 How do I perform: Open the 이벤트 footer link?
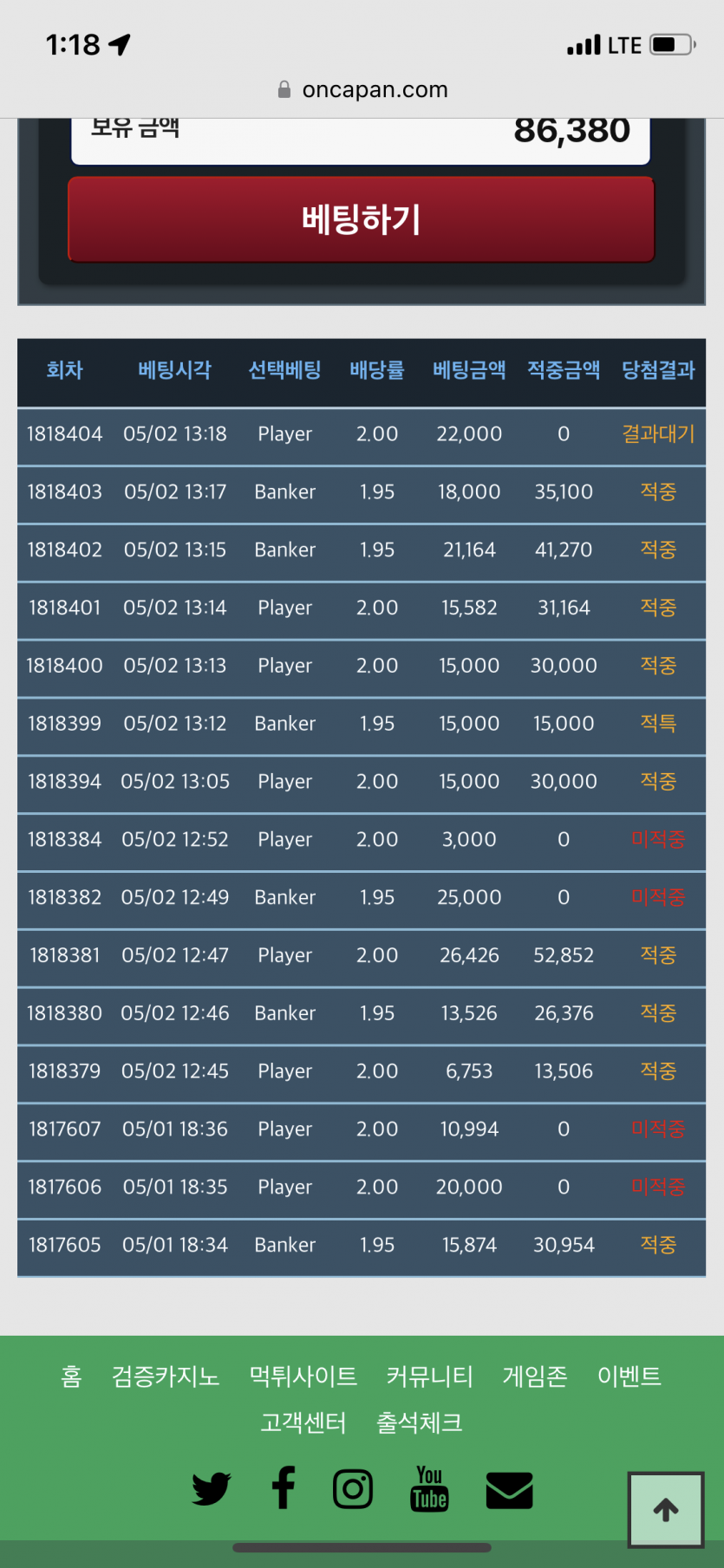coord(629,1376)
